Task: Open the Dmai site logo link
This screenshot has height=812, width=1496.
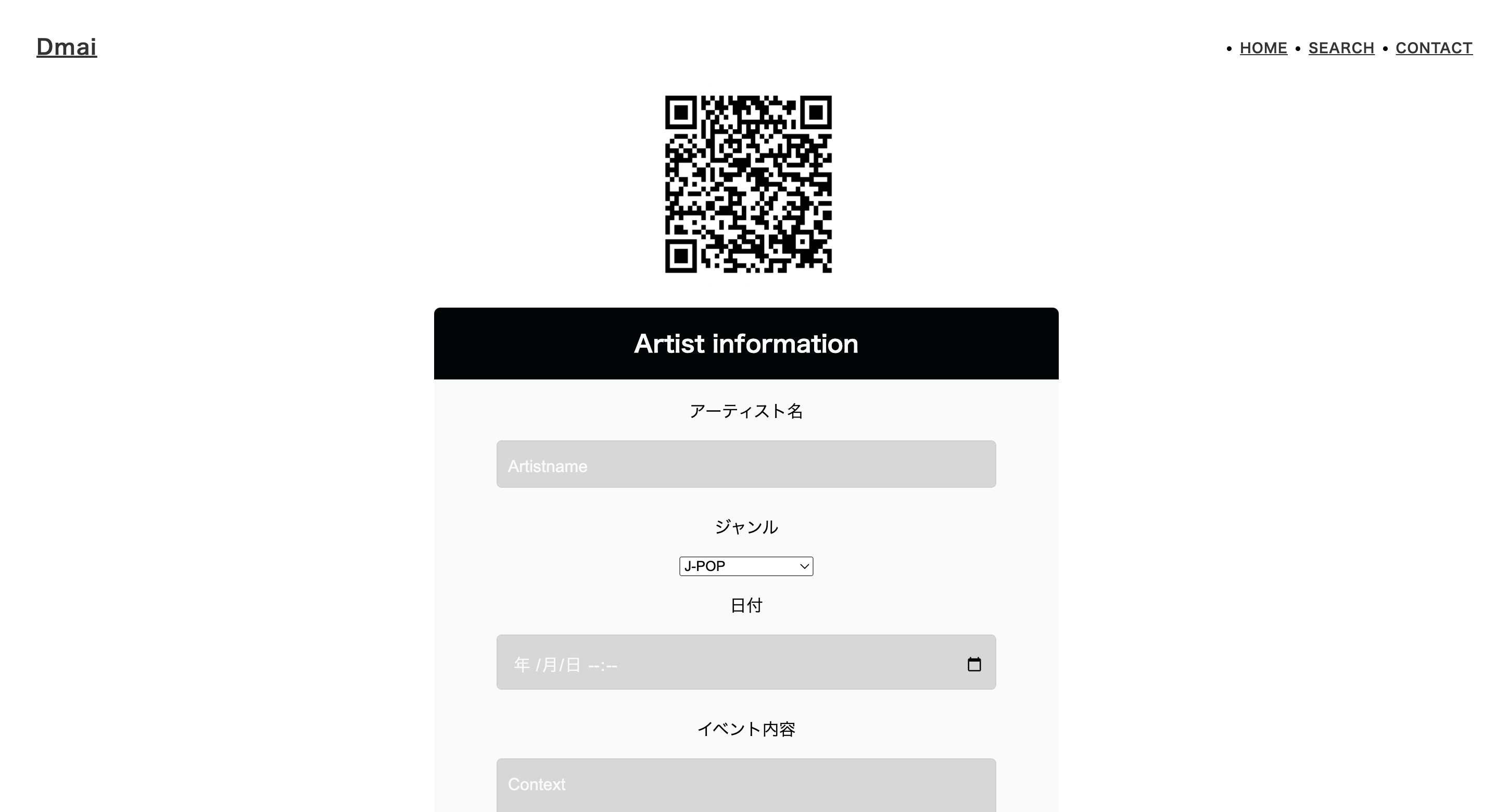Action: [66, 47]
